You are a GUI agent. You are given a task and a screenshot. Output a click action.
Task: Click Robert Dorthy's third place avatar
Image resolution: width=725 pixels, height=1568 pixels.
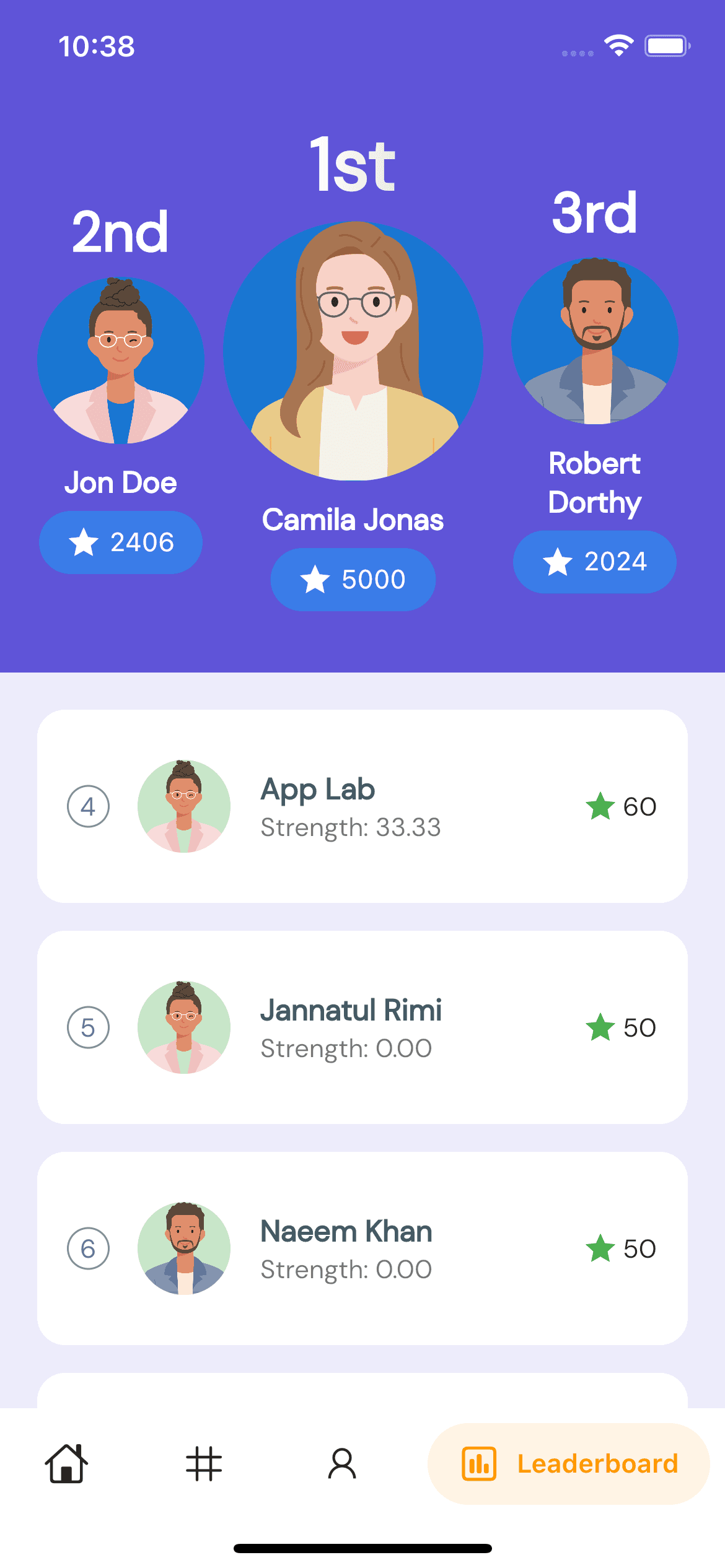595,341
